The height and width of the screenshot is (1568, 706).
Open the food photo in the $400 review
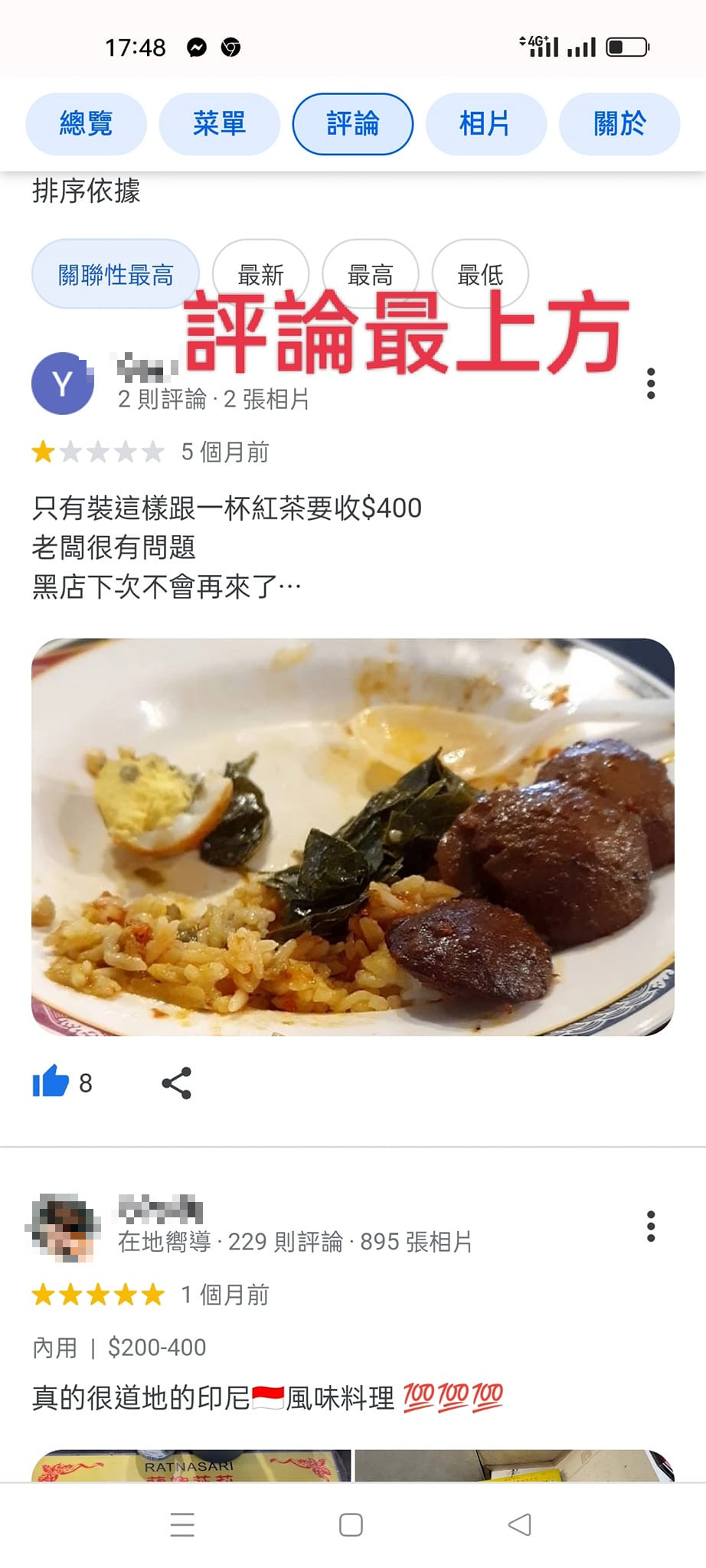[x=352, y=836]
